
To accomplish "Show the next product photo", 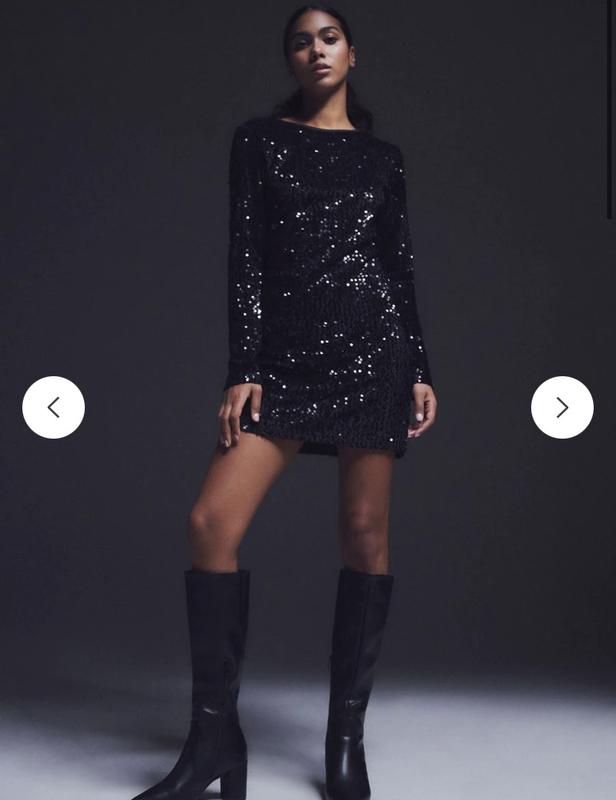I will [x=562, y=407].
